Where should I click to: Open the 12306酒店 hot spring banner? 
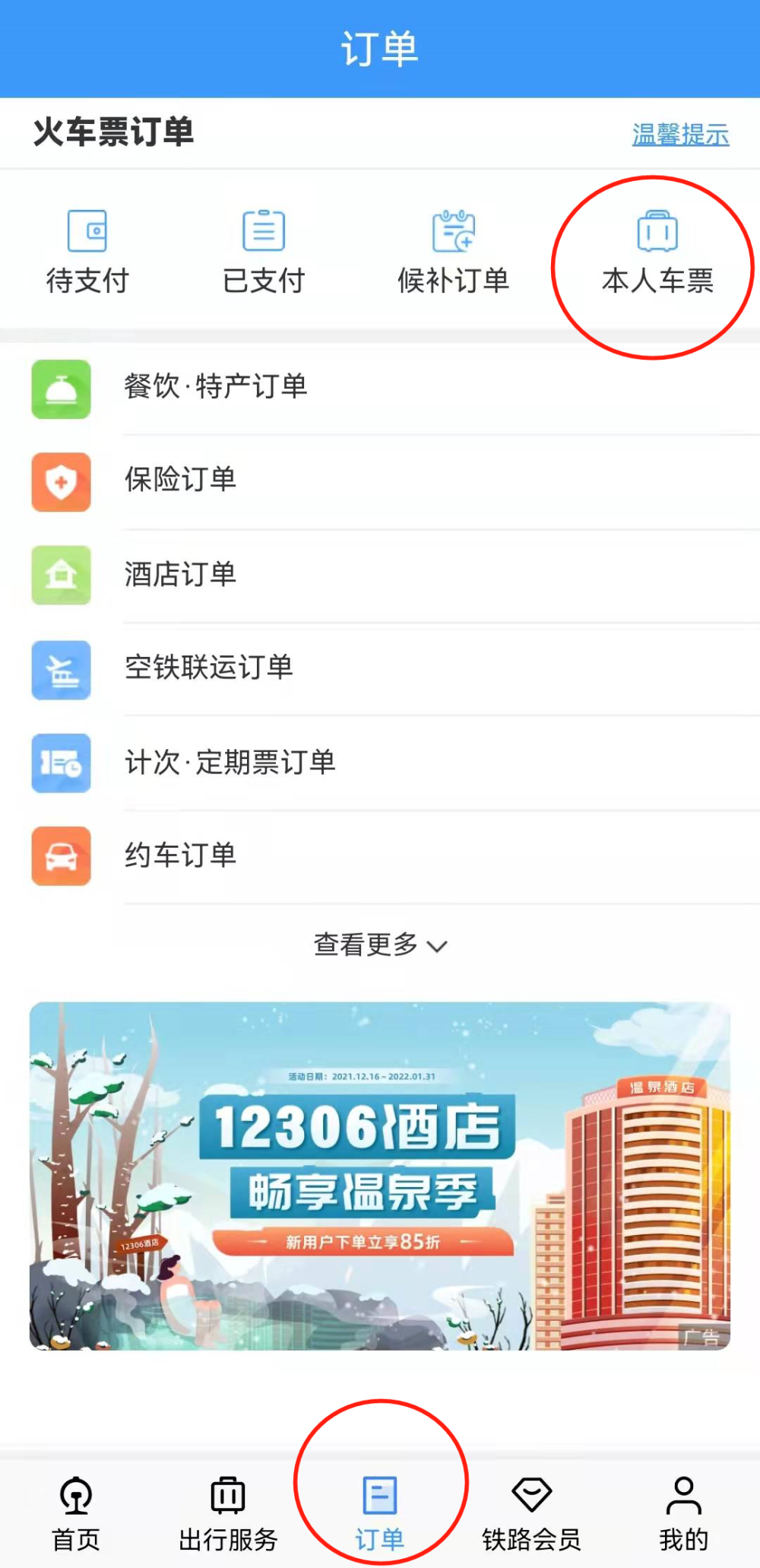pyautogui.click(x=380, y=1176)
